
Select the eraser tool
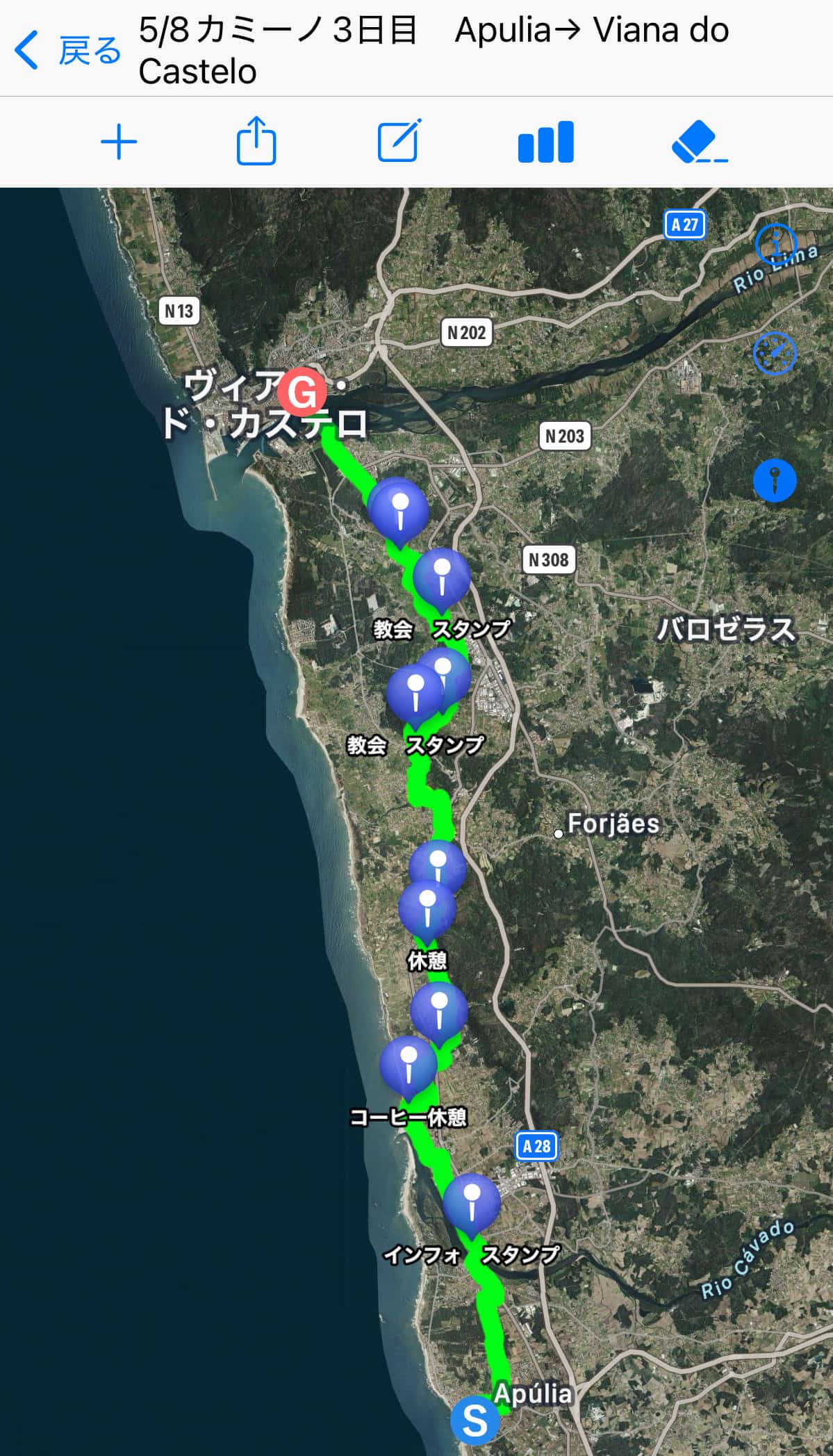[698, 142]
